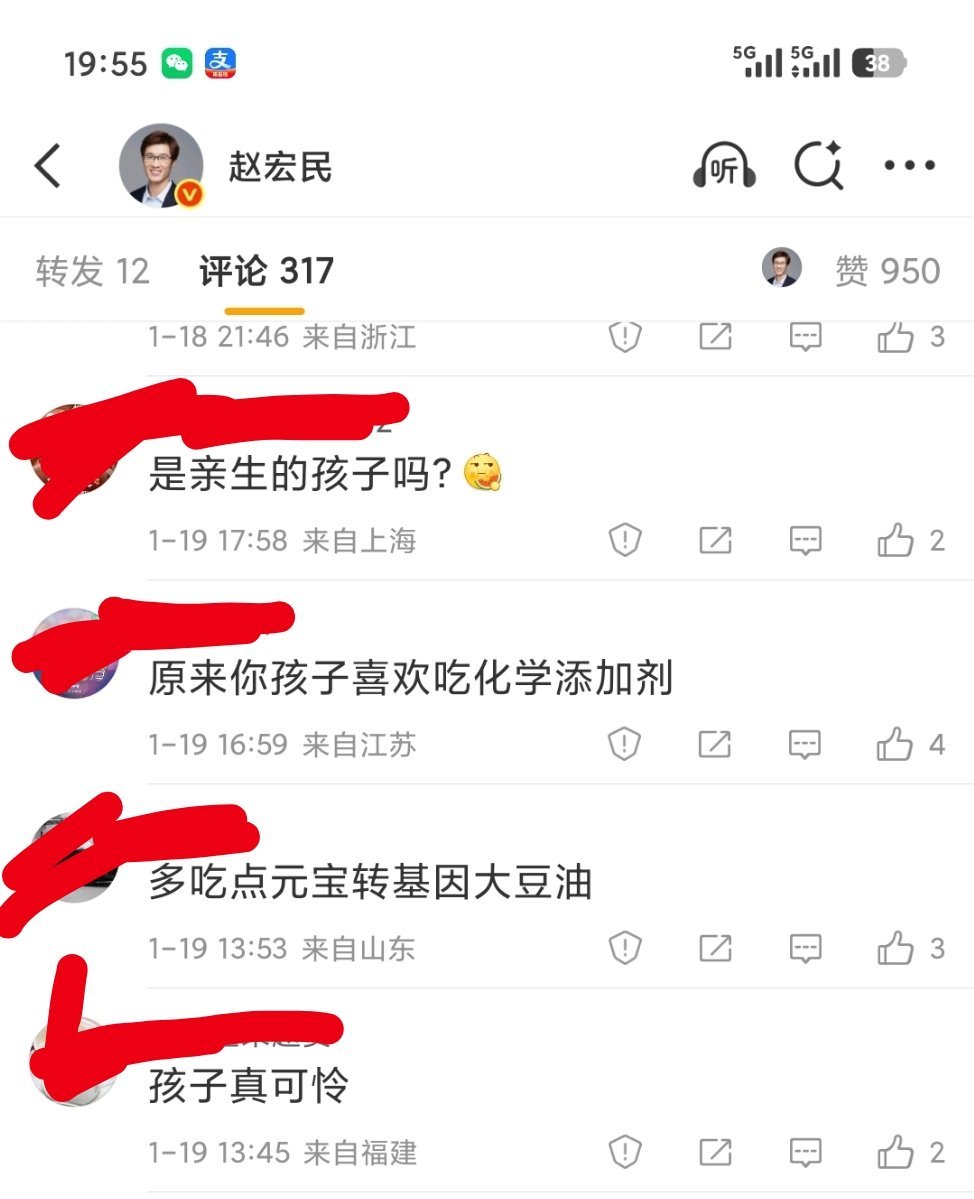Image resolution: width=974 pixels, height=1199 pixels.
Task: Report the comment 是亲生的孩子吗
Action: point(624,539)
